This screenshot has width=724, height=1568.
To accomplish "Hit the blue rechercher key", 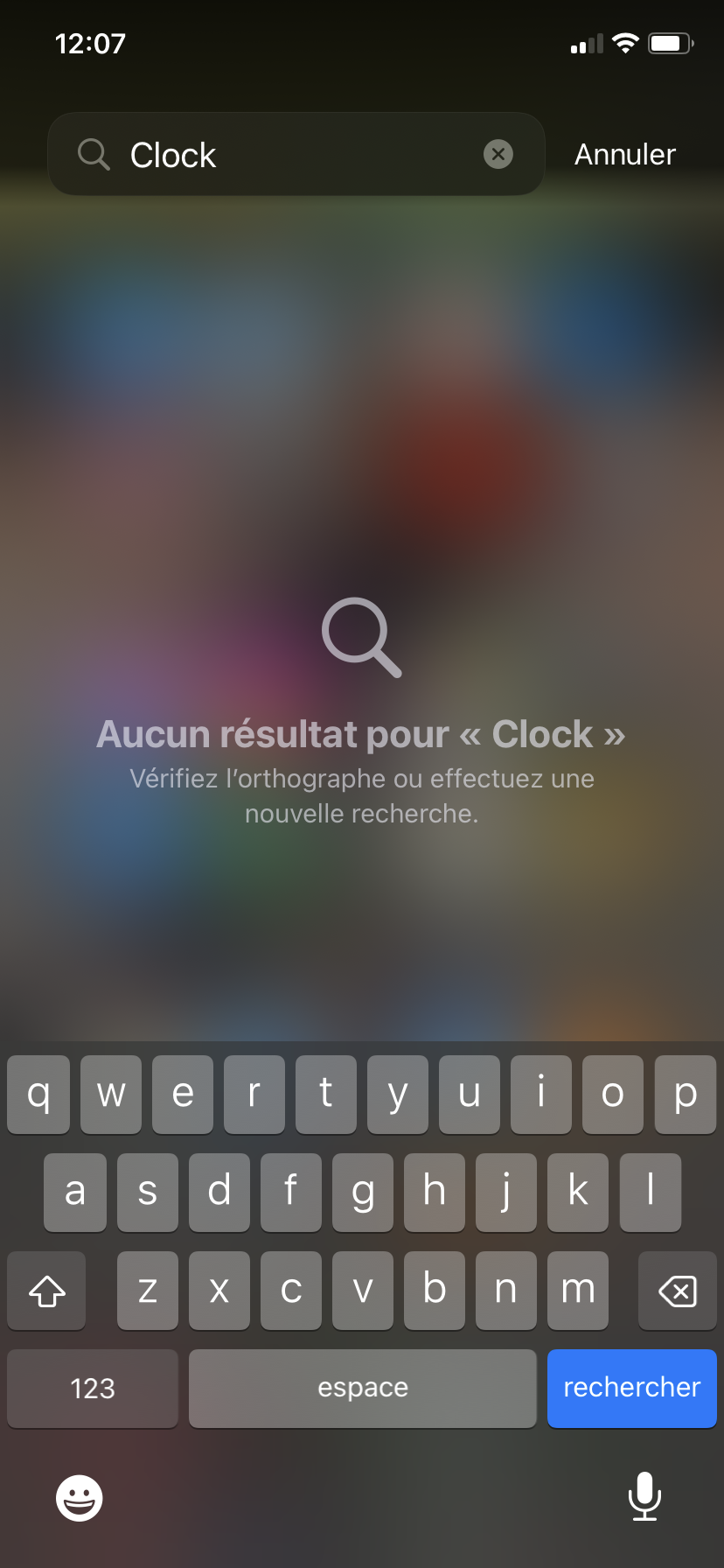I will (x=631, y=1388).
